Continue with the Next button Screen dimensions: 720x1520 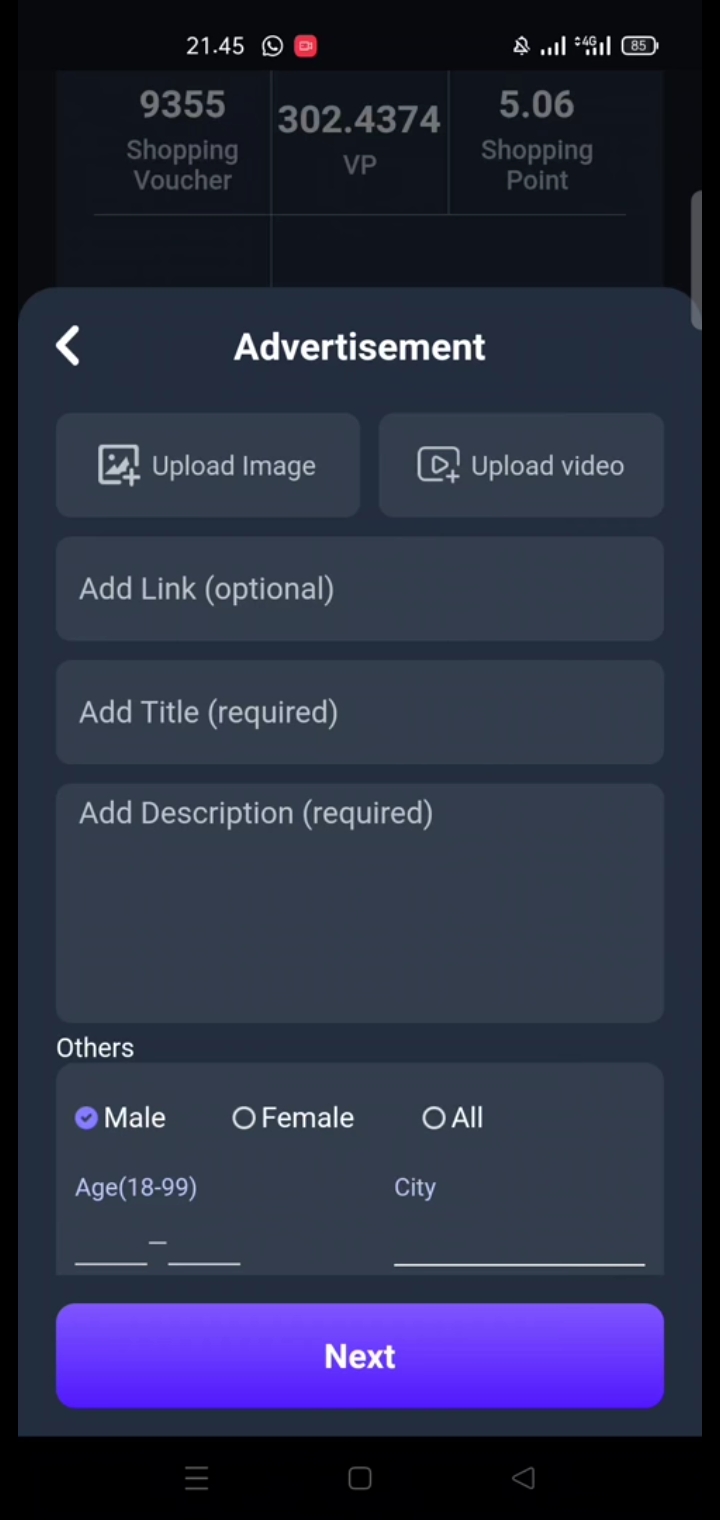coord(360,1356)
